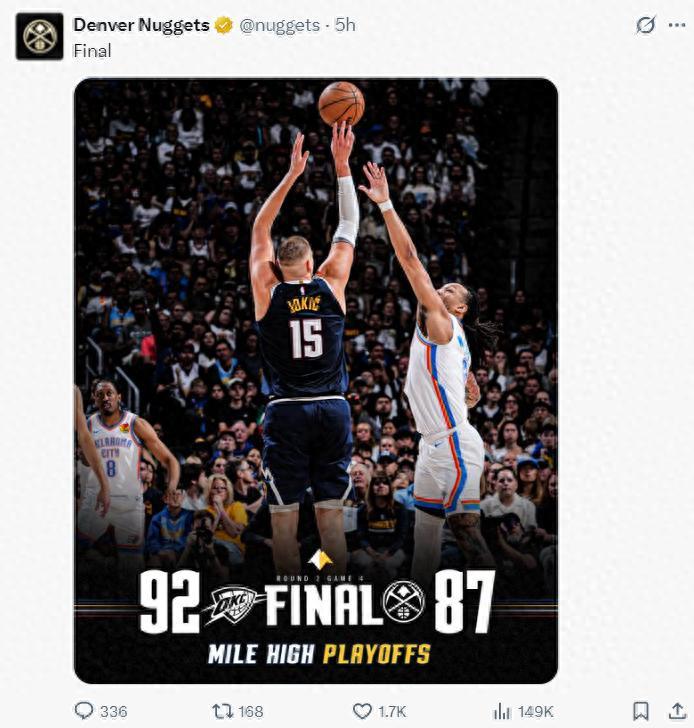Open the Denver Nuggets account name
The image size is (694, 728).
pos(141,25)
